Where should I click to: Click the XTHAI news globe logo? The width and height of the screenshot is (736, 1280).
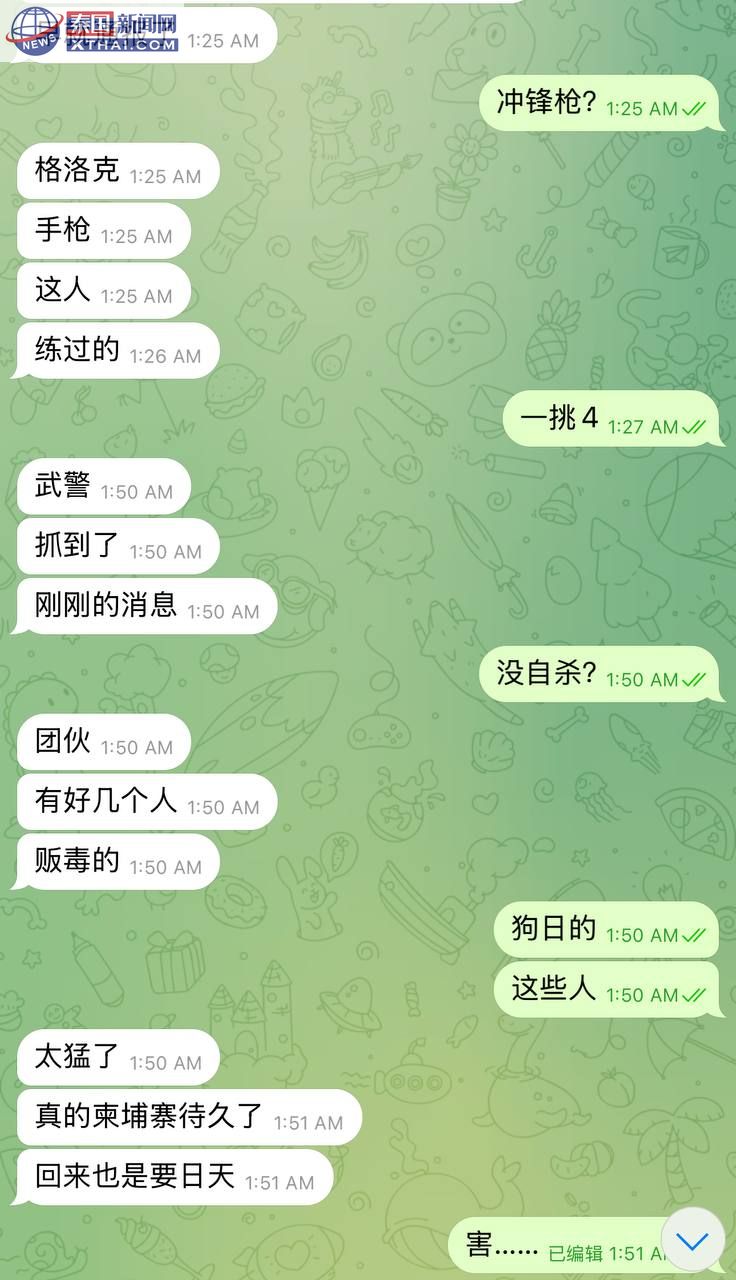pyautogui.click(x=35, y=28)
